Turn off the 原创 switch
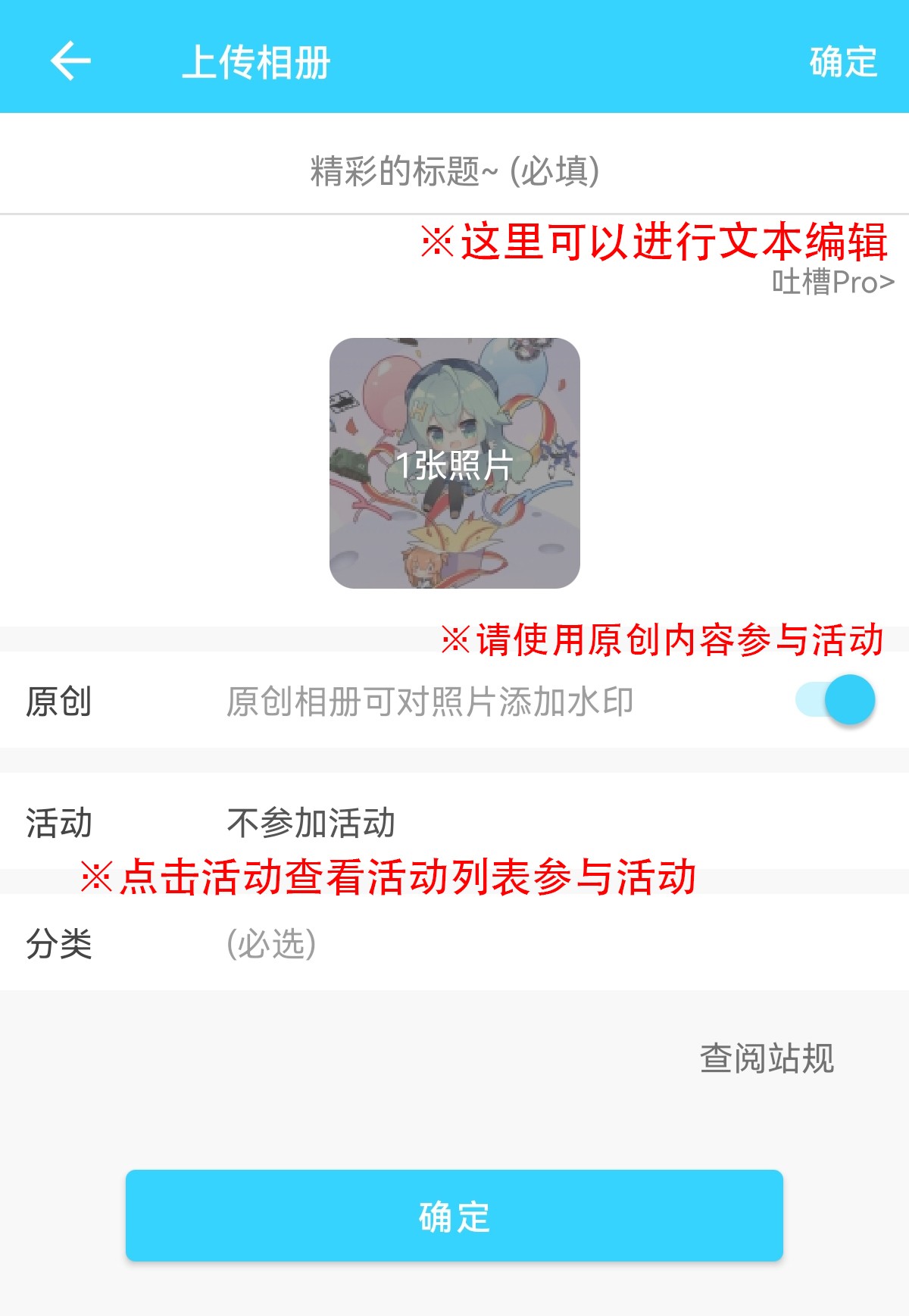The width and height of the screenshot is (909, 1316). pyautogui.click(x=836, y=700)
